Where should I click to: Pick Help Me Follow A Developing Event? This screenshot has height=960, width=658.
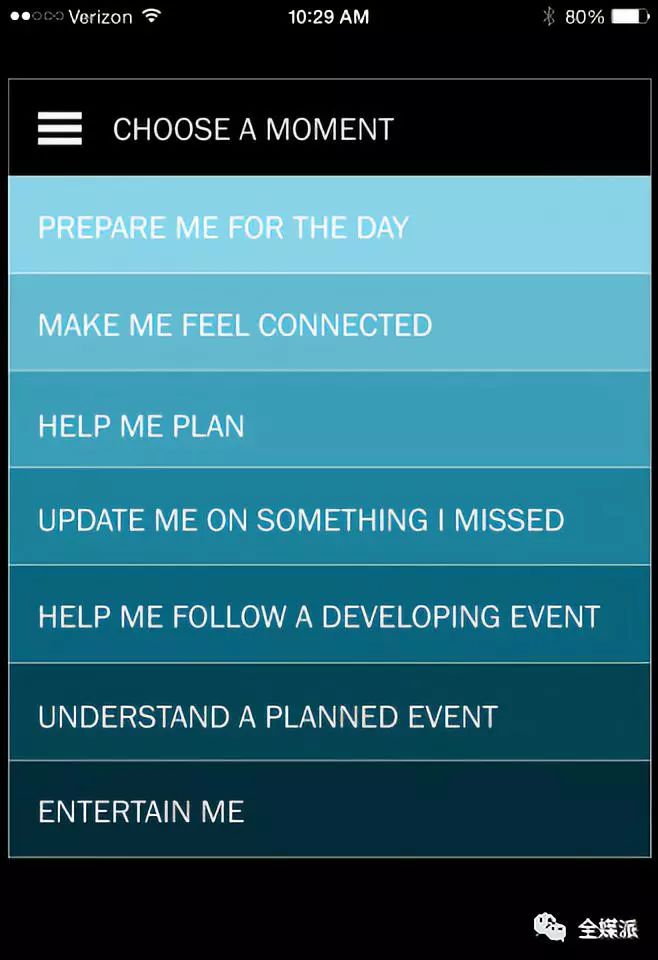click(329, 616)
